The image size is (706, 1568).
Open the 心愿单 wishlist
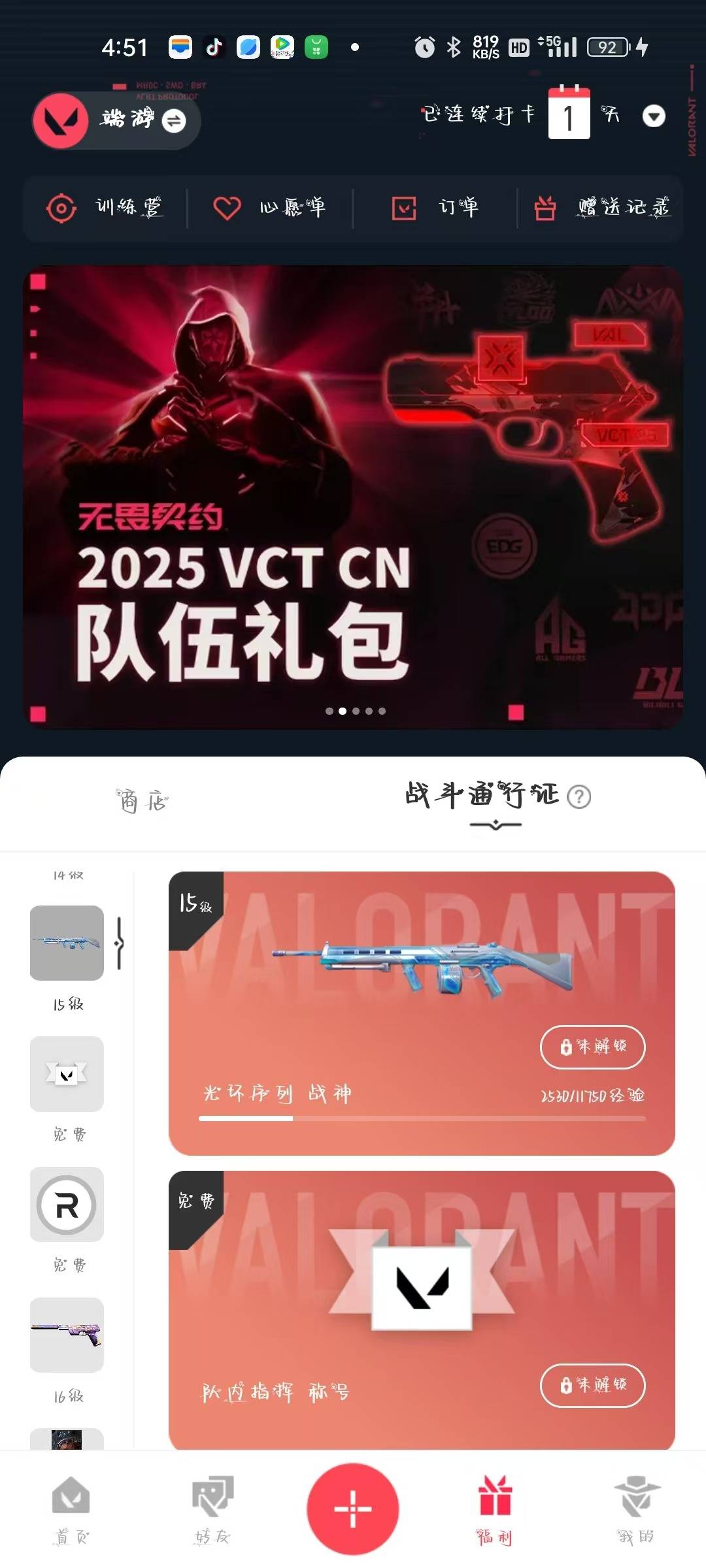[270, 208]
